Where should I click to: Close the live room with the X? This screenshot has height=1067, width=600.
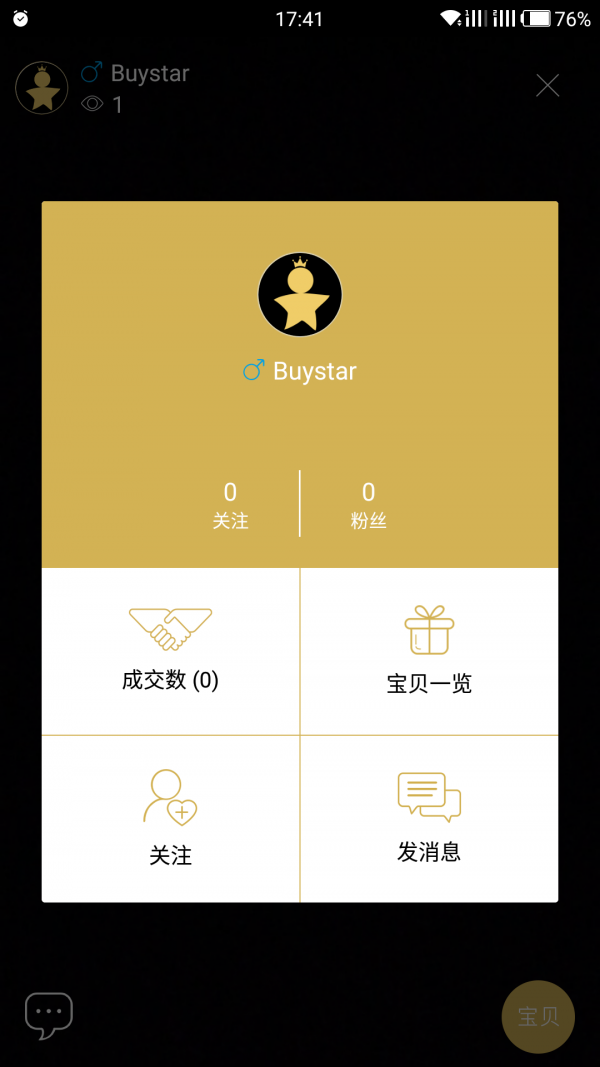pyautogui.click(x=547, y=86)
